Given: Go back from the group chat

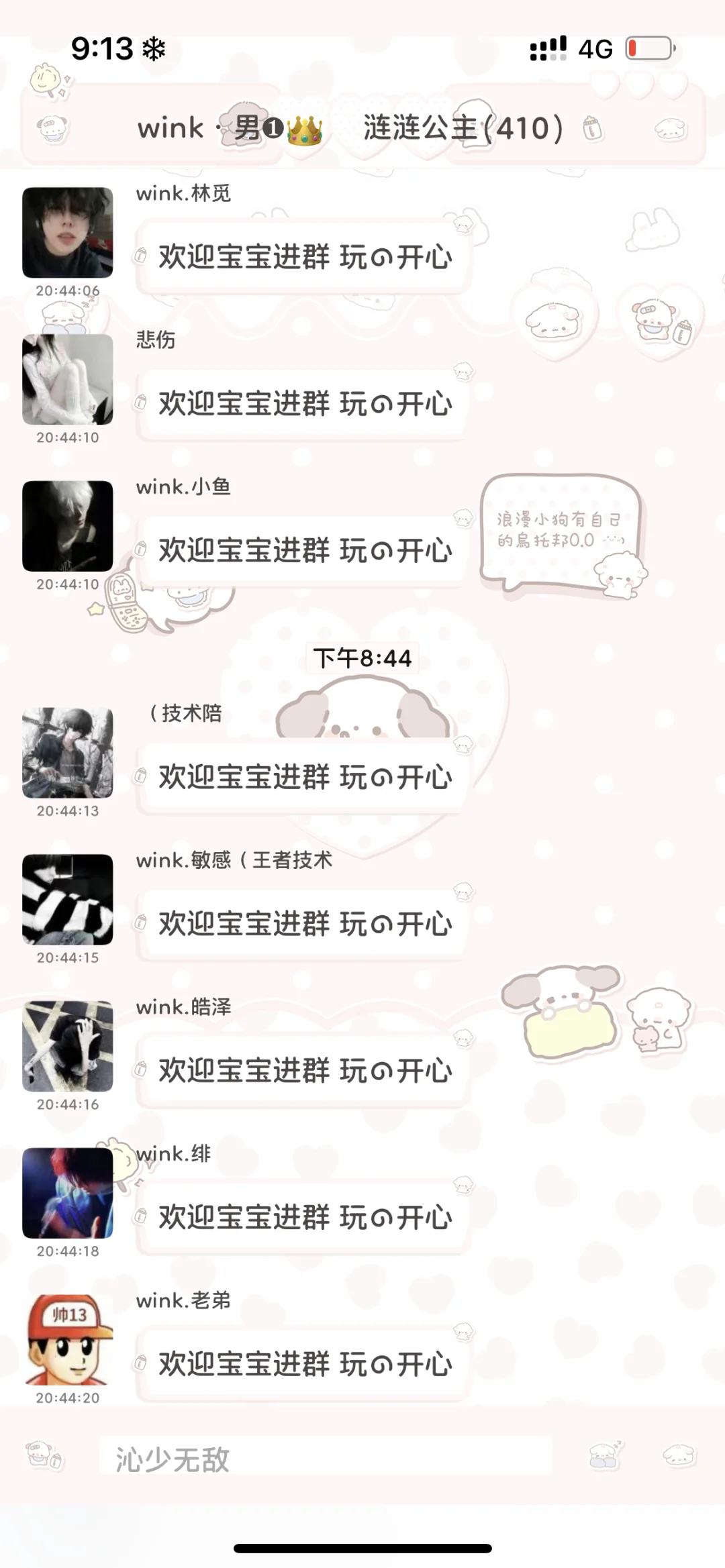Looking at the screenshot, I should [52, 129].
